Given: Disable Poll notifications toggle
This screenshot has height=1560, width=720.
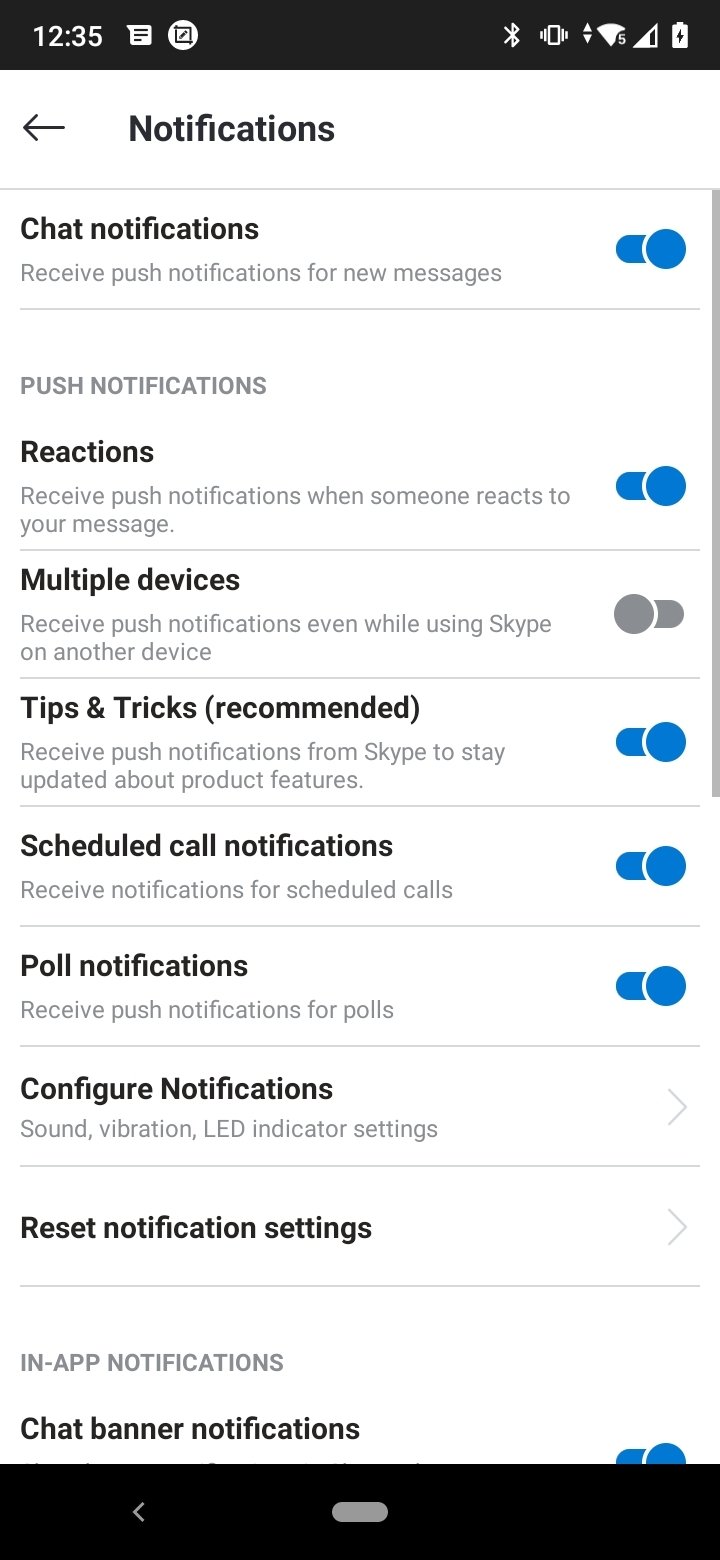Looking at the screenshot, I should pos(650,986).
